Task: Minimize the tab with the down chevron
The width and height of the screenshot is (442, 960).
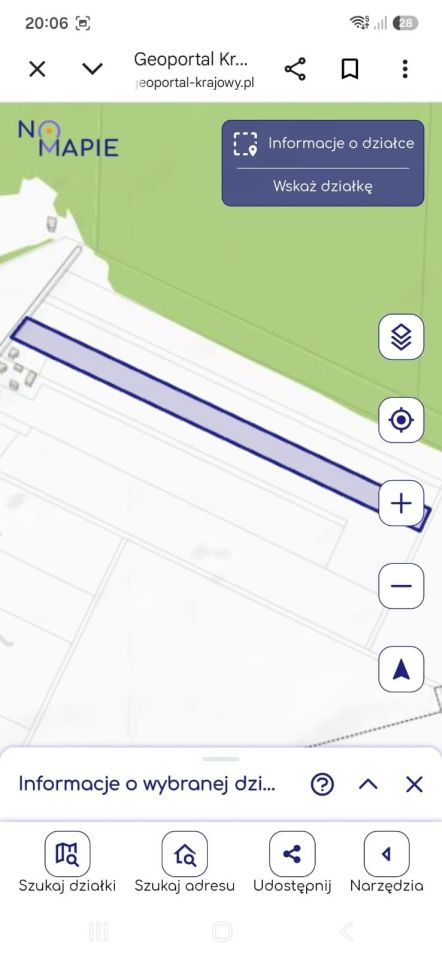Action: coord(92,69)
